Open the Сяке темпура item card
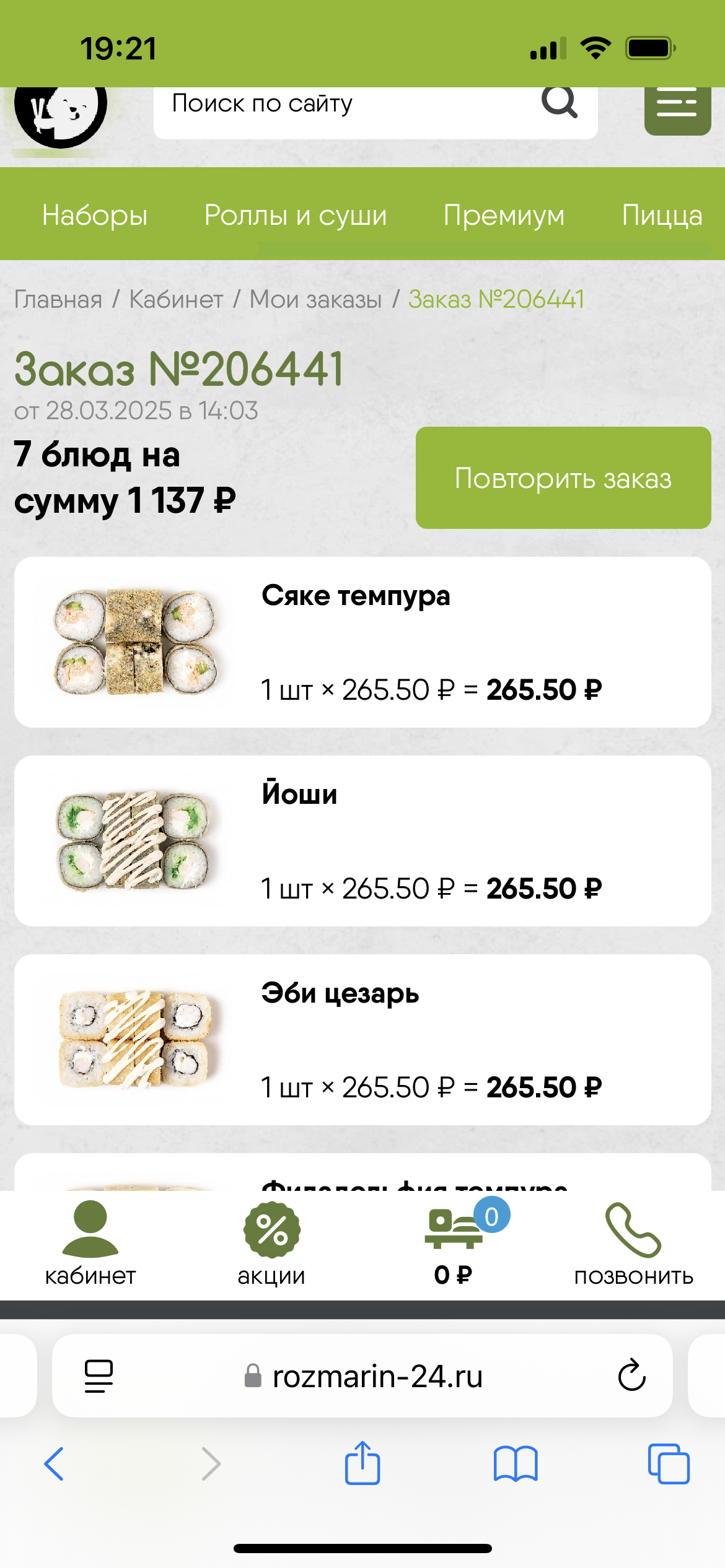Image resolution: width=725 pixels, height=1568 pixels. coord(362,642)
